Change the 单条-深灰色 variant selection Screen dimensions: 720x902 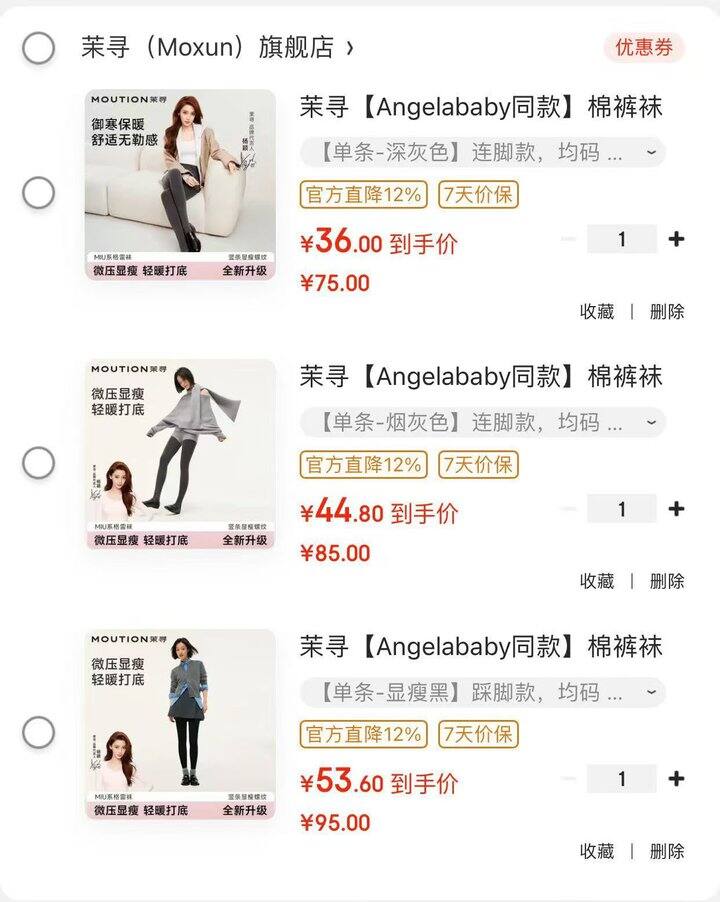point(482,153)
